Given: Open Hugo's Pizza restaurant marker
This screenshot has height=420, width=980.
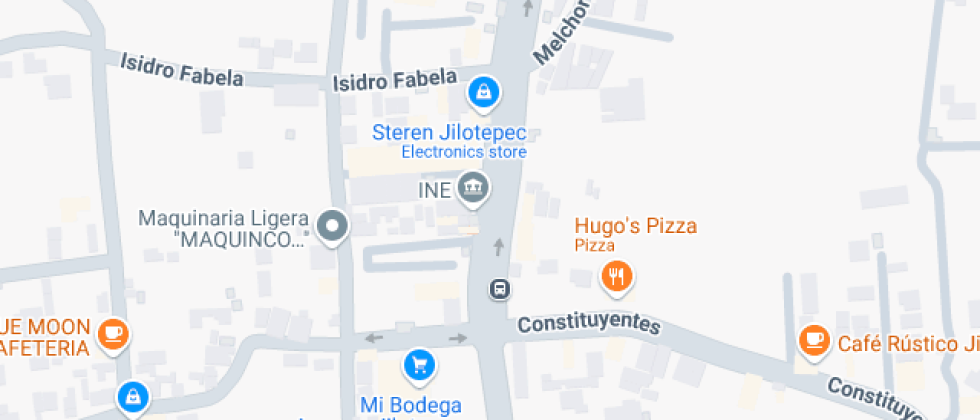Looking at the screenshot, I should click(x=616, y=276).
